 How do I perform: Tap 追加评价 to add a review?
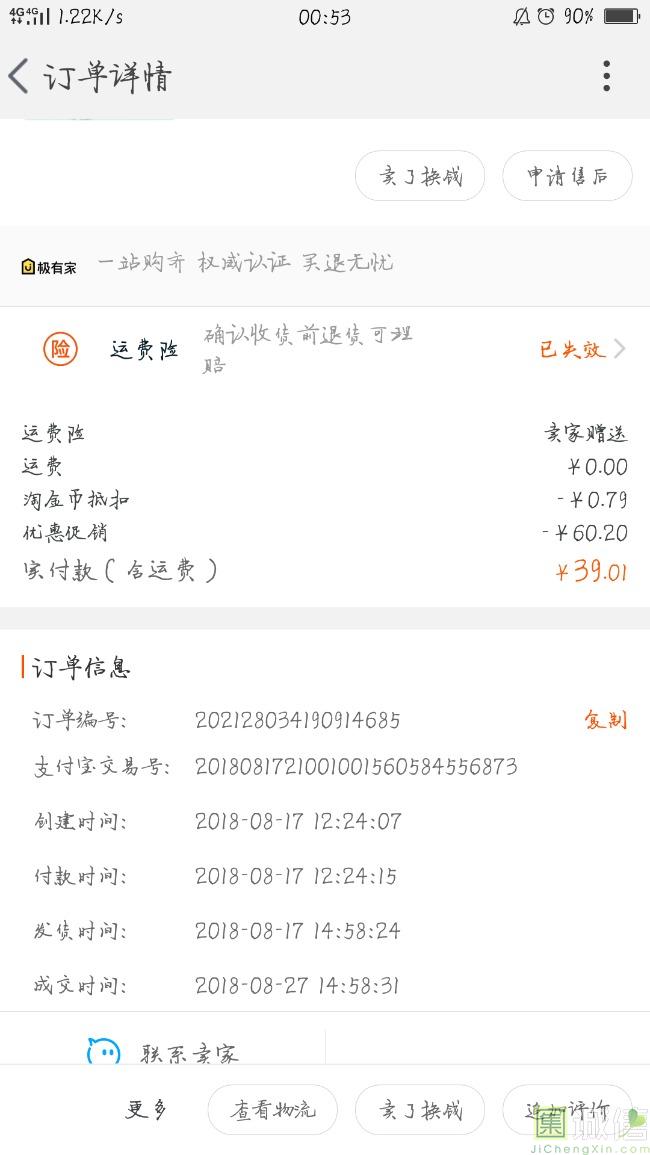567,1110
